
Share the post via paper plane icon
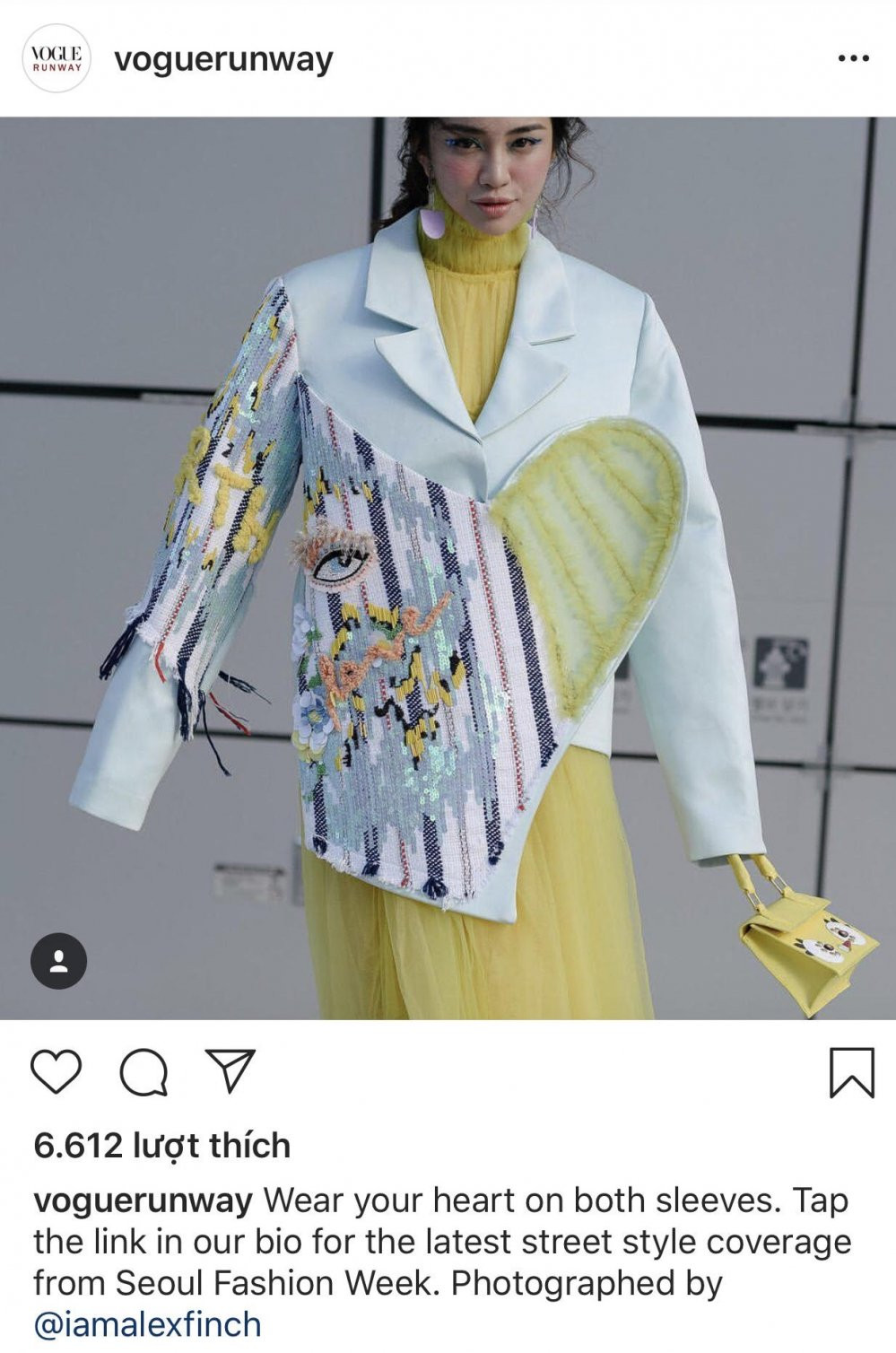[x=230, y=1070]
